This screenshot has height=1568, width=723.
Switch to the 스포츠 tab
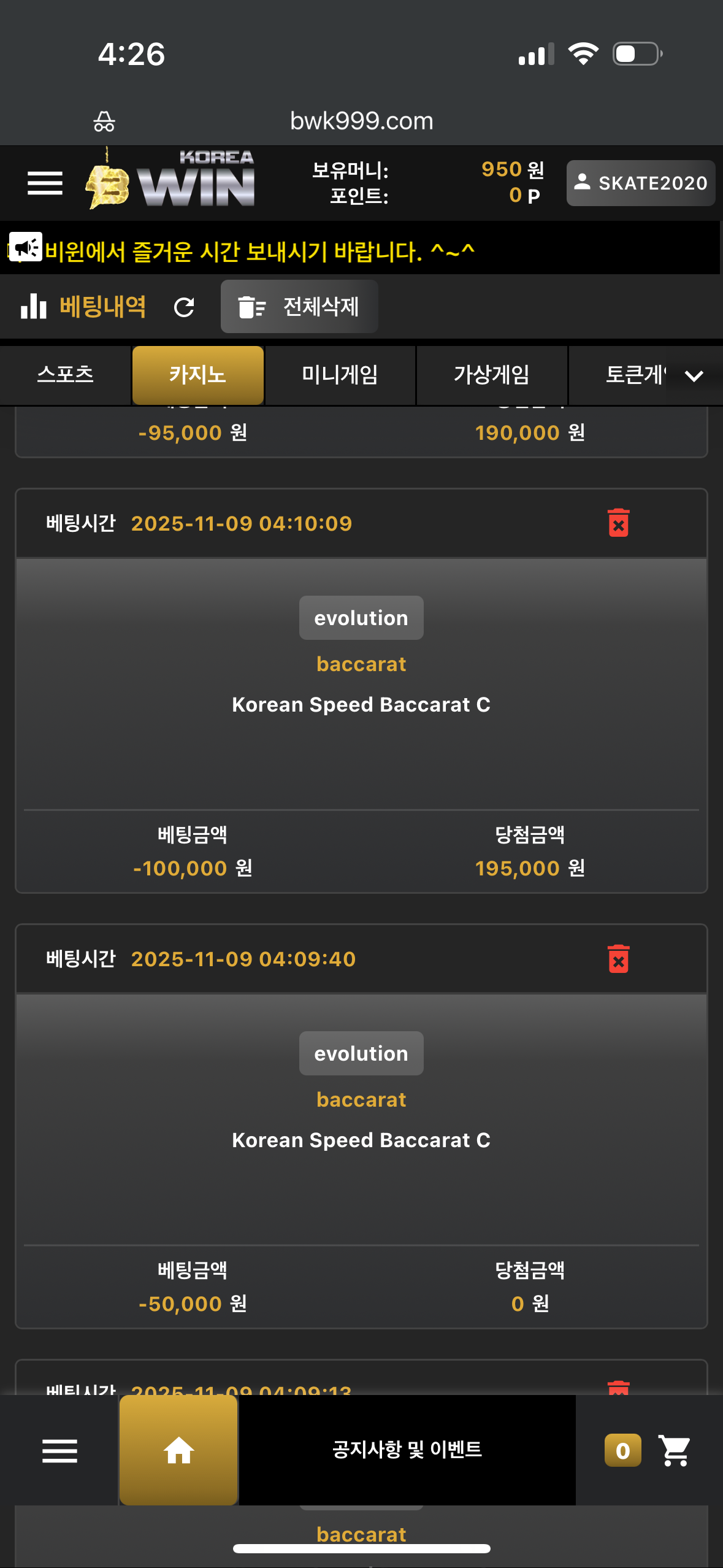coord(65,375)
